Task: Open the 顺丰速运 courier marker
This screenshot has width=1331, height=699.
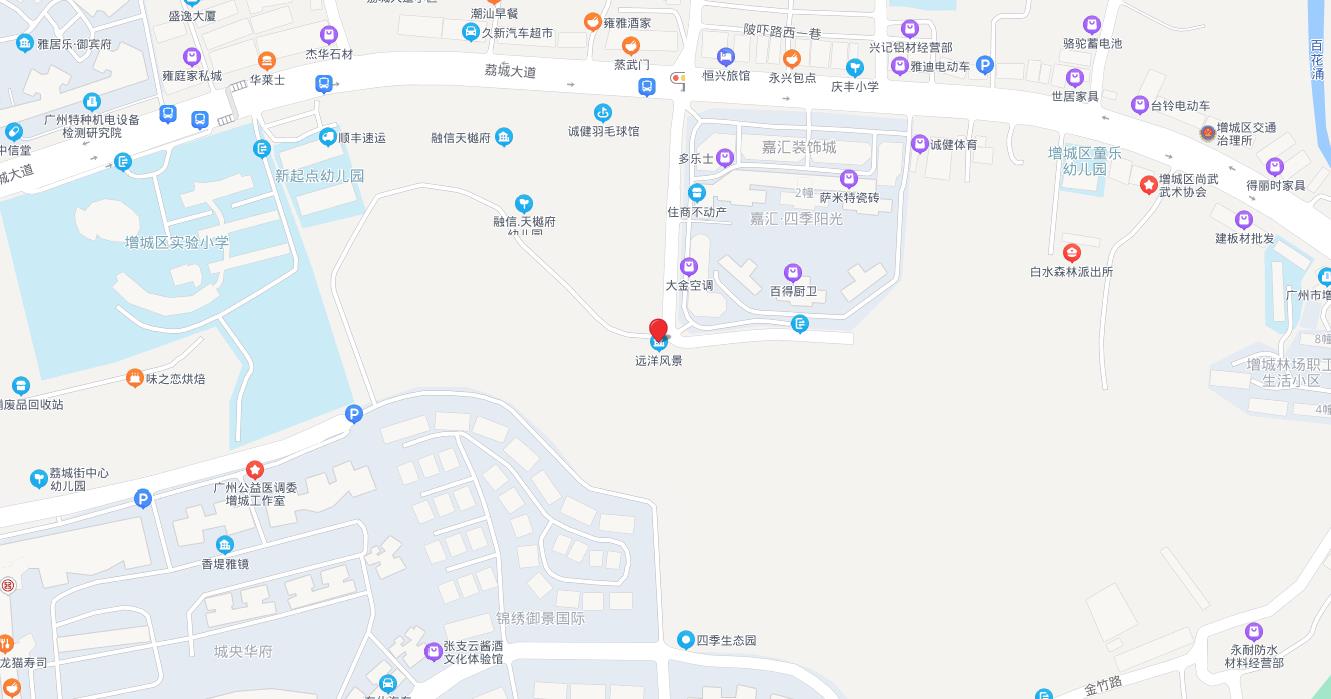Action: coord(328,137)
